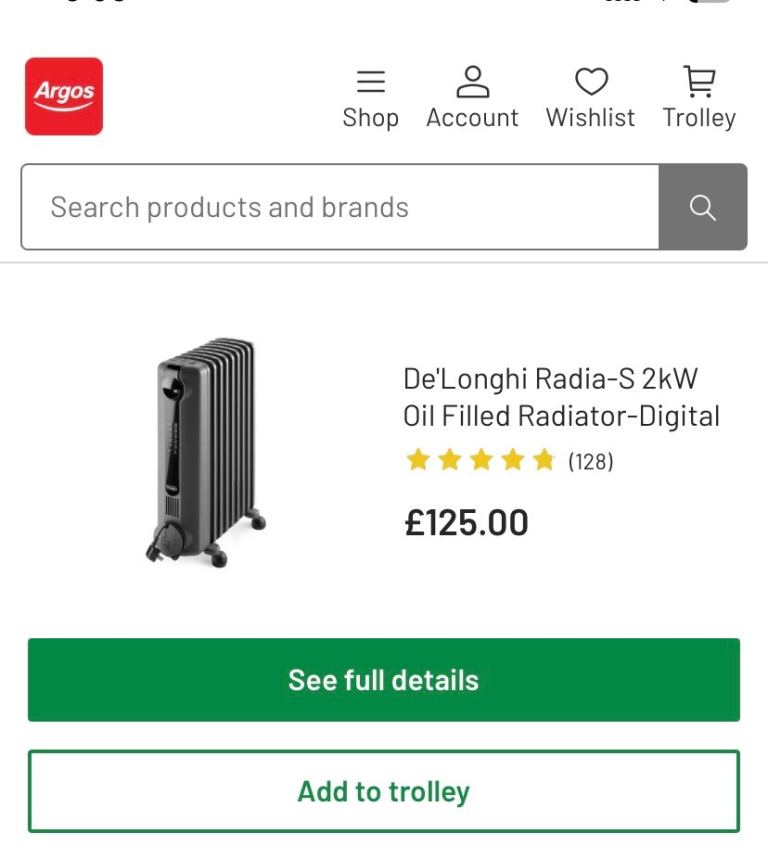Go to your Account
This screenshot has height=859, width=768.
(472, 98)
